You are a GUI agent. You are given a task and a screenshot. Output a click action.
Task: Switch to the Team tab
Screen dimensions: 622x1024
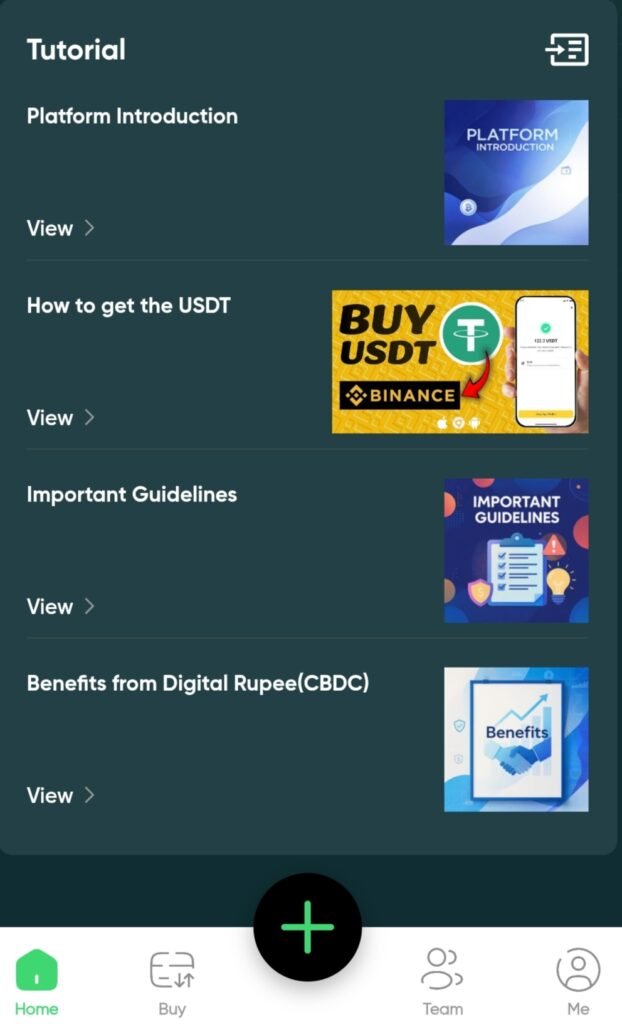click(442, 981)
